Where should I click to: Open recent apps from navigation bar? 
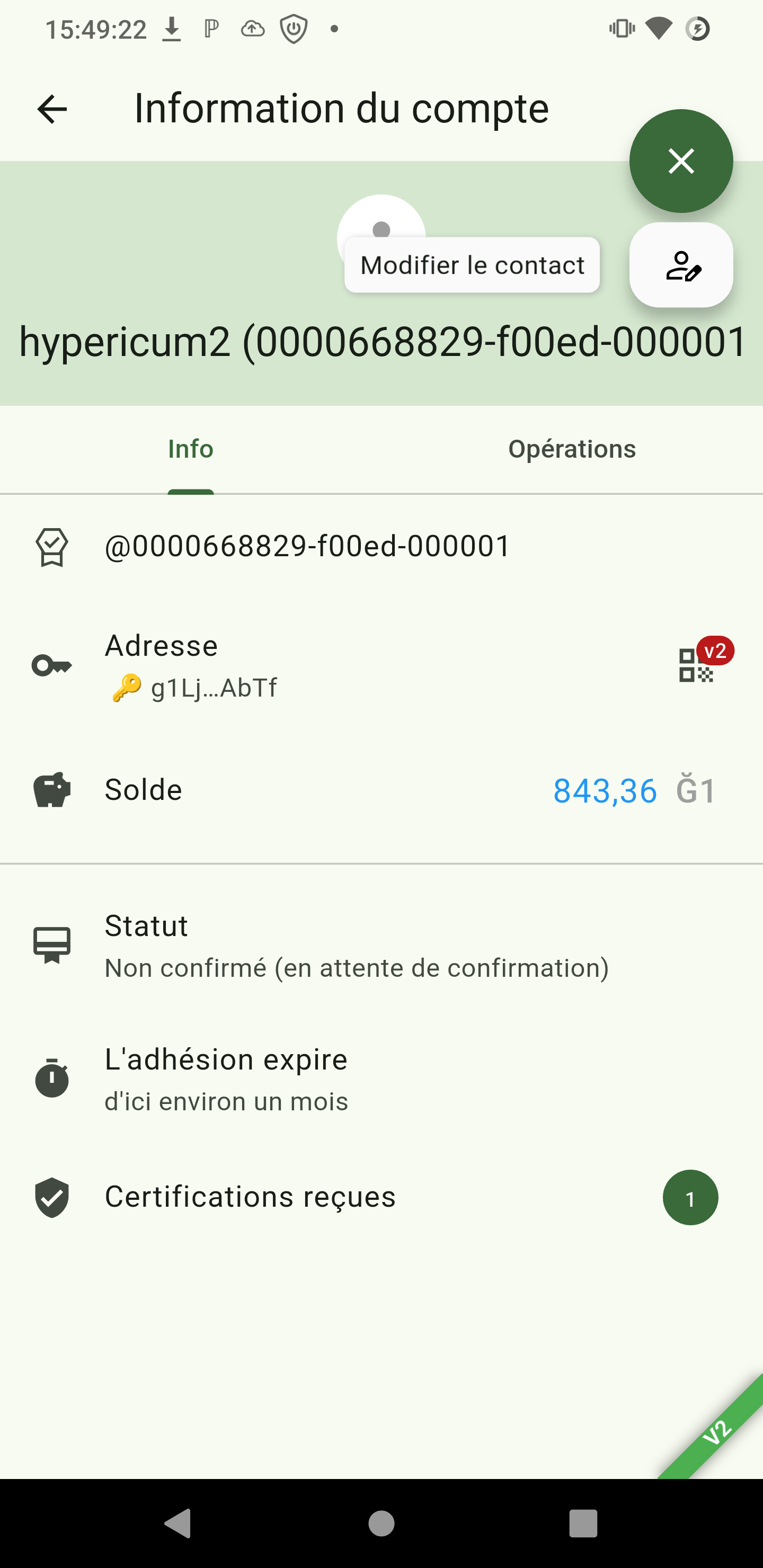(x=583, y=1523)
